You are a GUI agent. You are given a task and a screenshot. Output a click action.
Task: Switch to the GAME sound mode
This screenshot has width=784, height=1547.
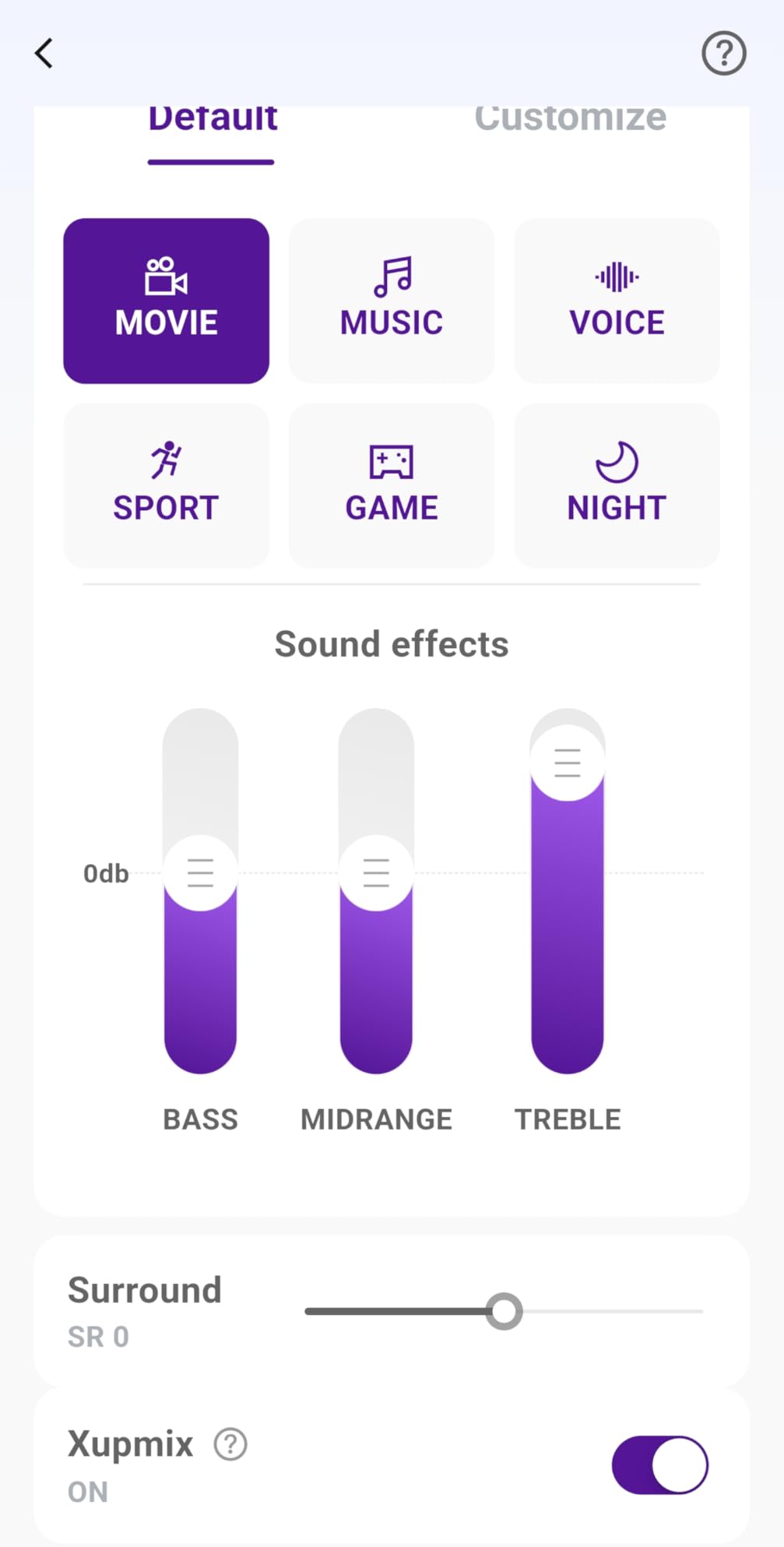click(x=392, y=485)
